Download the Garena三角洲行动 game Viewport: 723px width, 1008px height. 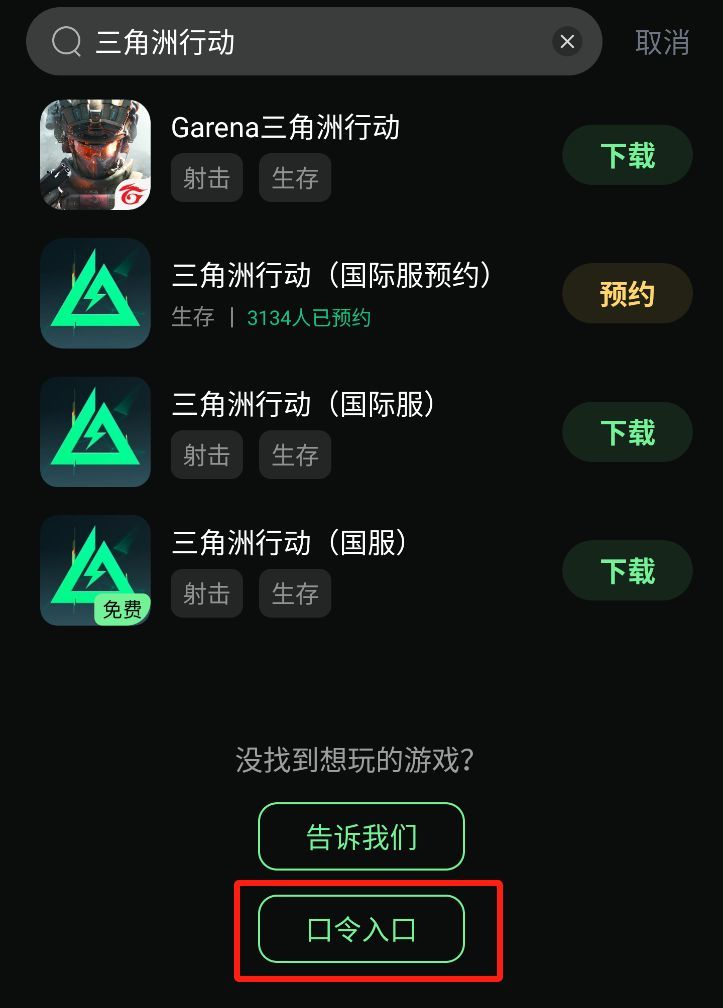[x=627, y=155]
